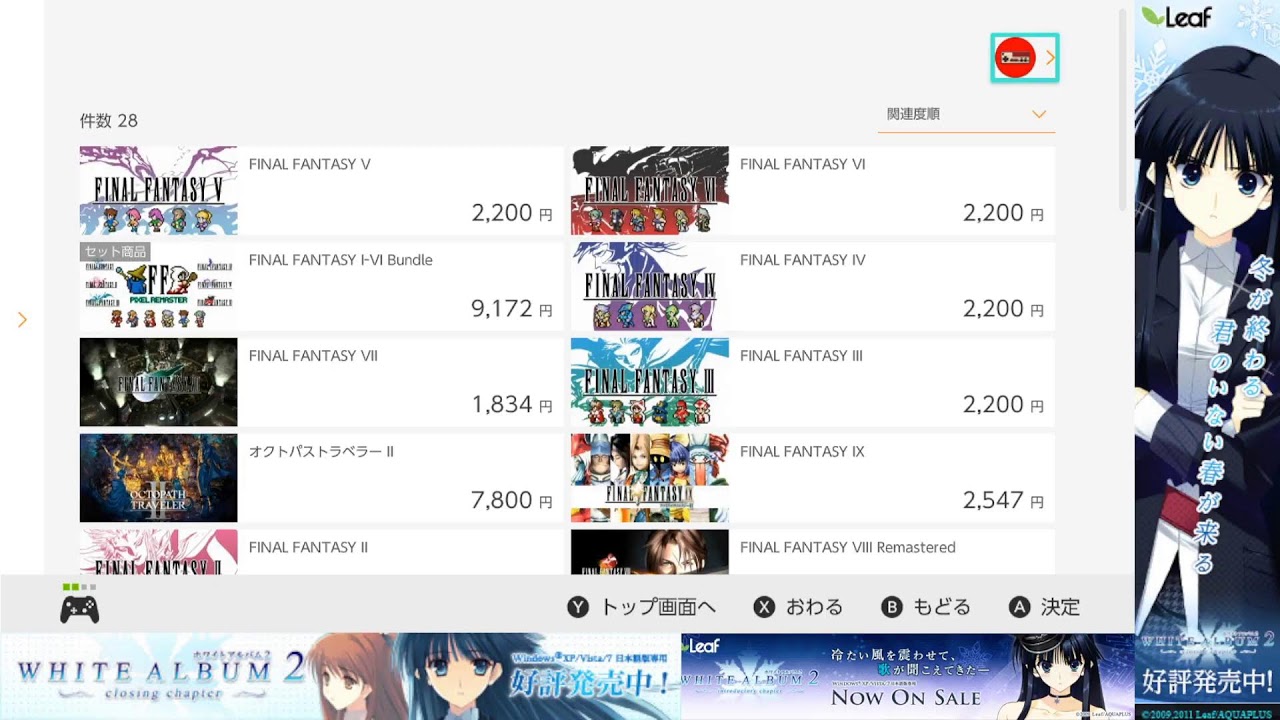Screen dimensions: 1280x720
Task: View FINAL FANTASY IV game details
Action: 812,287
